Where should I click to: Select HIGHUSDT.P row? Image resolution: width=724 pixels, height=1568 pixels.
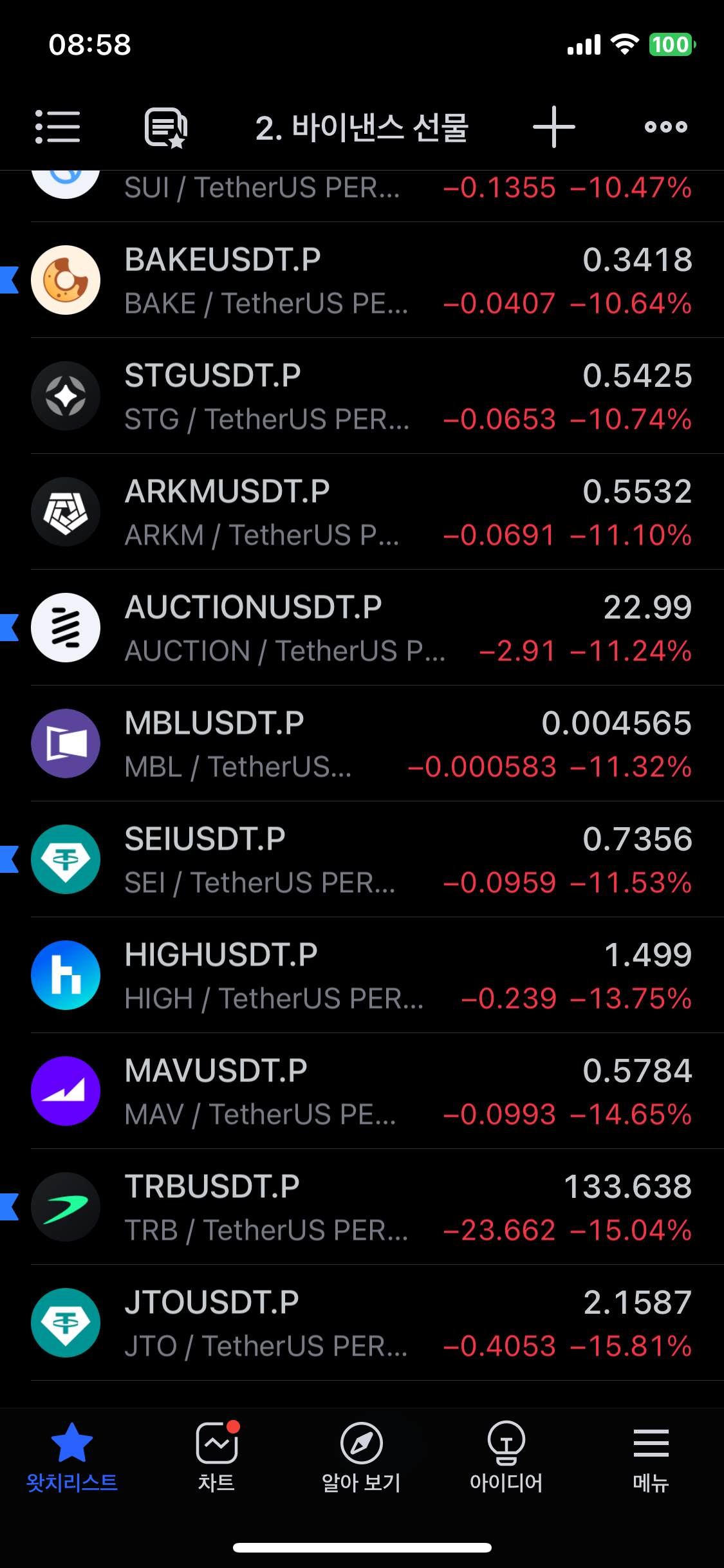[362, 975]
